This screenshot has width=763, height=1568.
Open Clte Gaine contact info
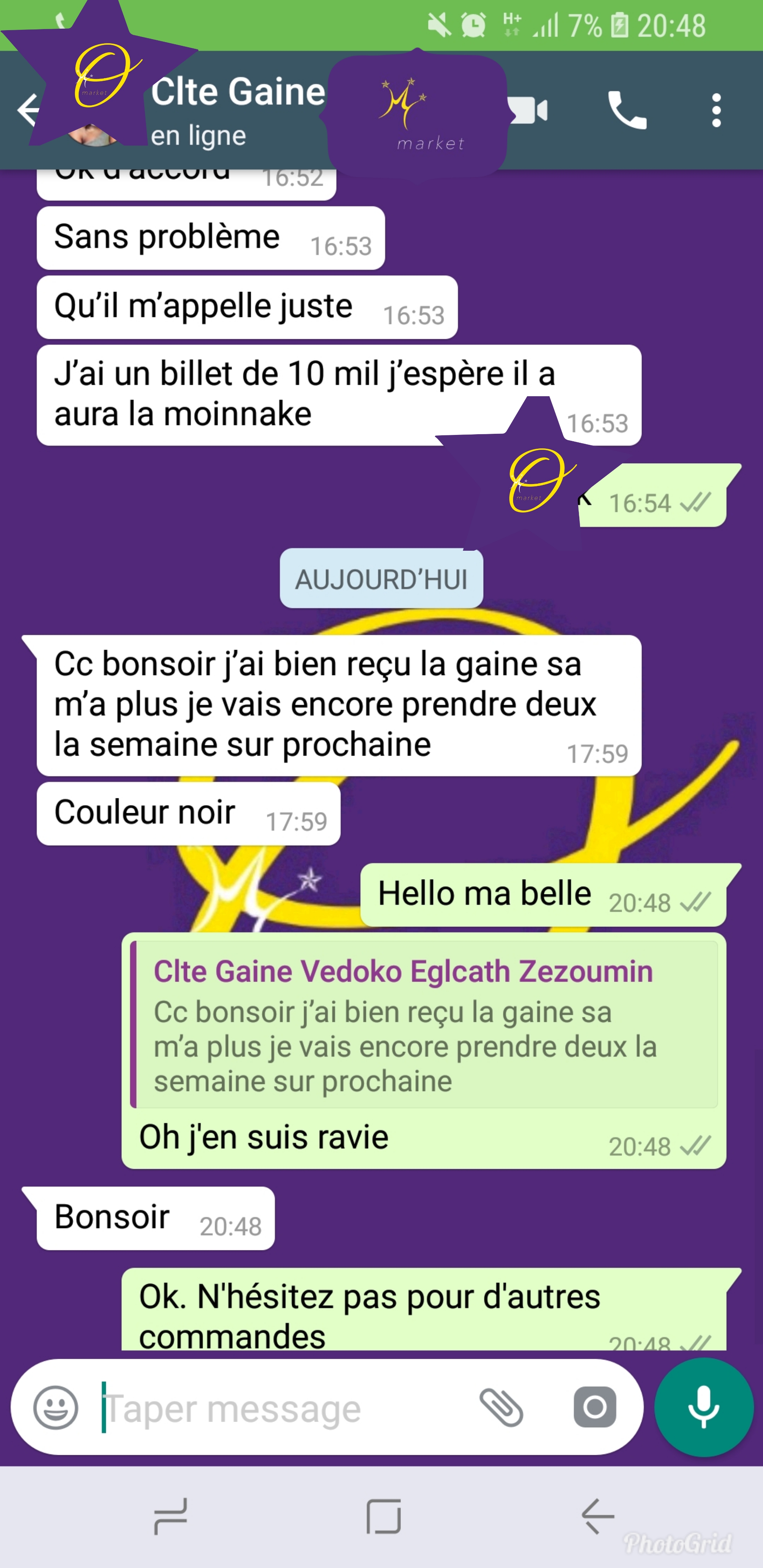237,109
